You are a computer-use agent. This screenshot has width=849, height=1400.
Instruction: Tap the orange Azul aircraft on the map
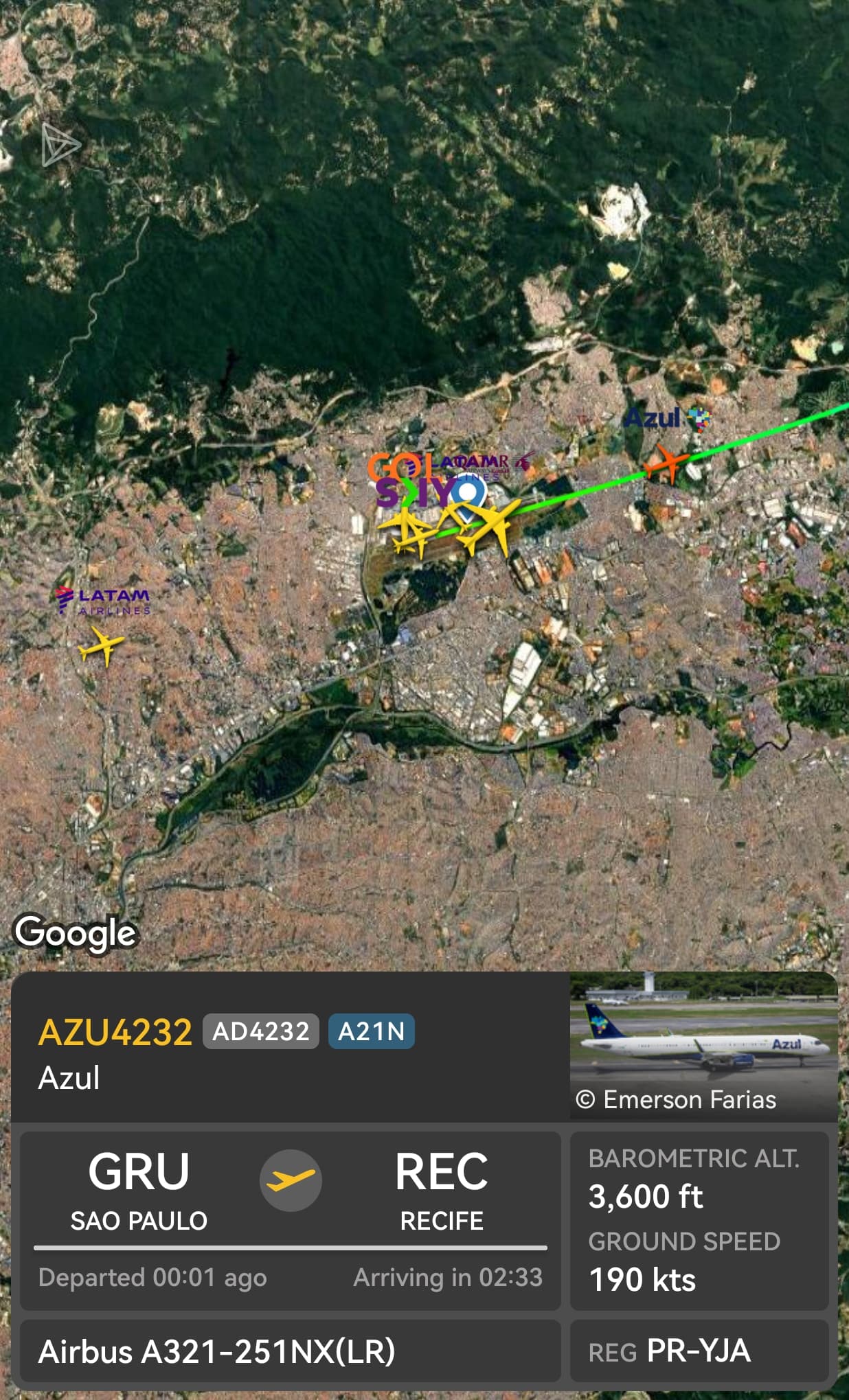(x=665, y=463)
